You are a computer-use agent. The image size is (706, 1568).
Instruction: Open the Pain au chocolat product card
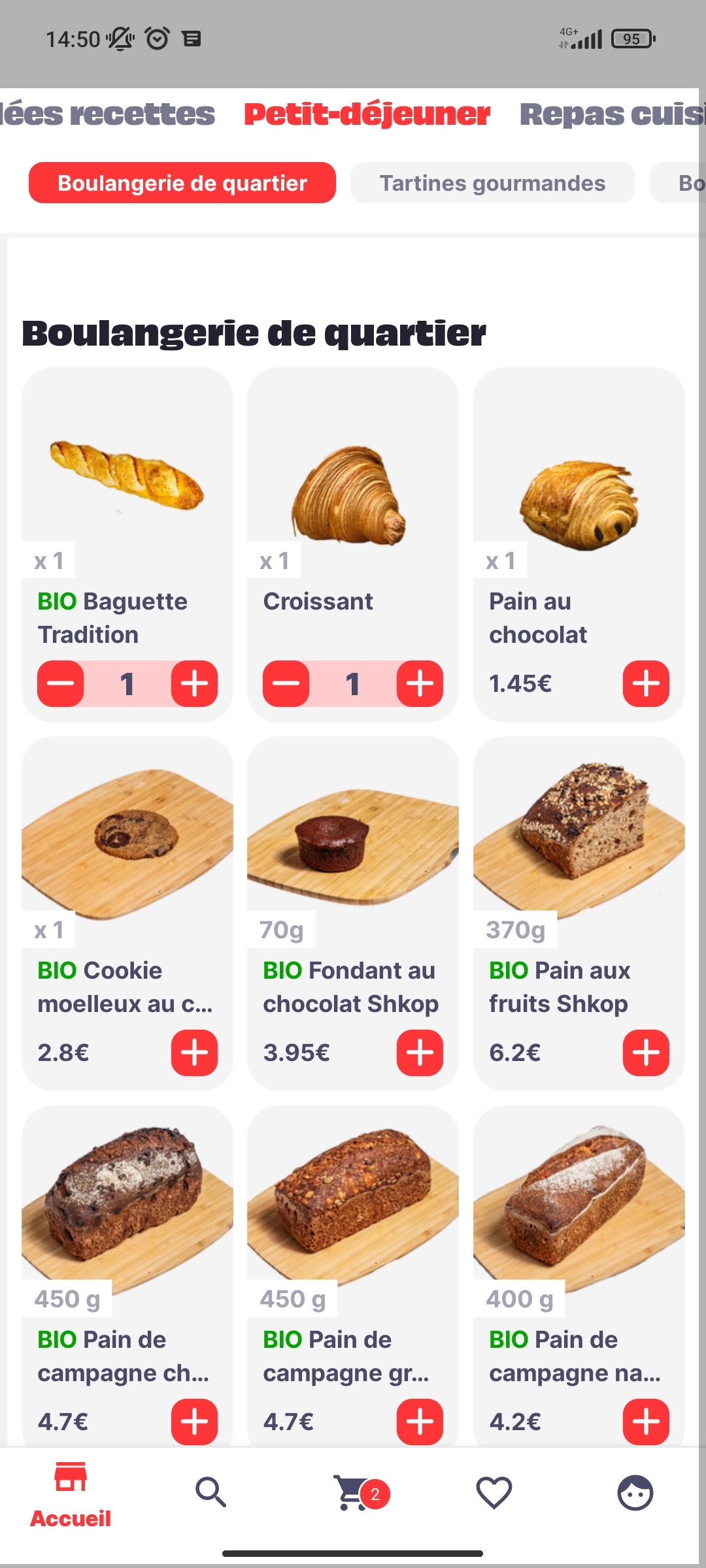click(x=579, y=544)
